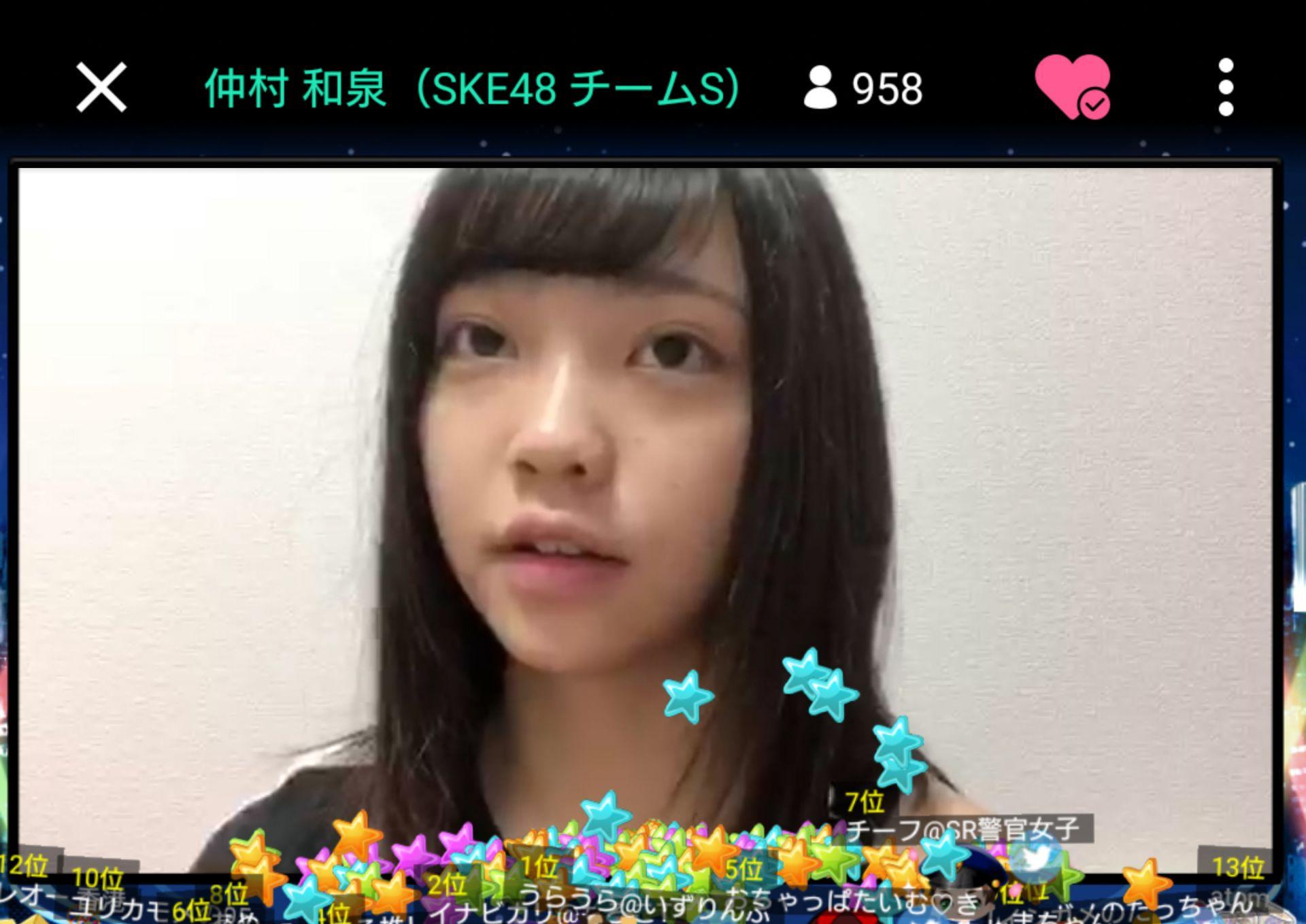Tap the live video of the broadcast
1306x924 pixels.
pos(645,476)
